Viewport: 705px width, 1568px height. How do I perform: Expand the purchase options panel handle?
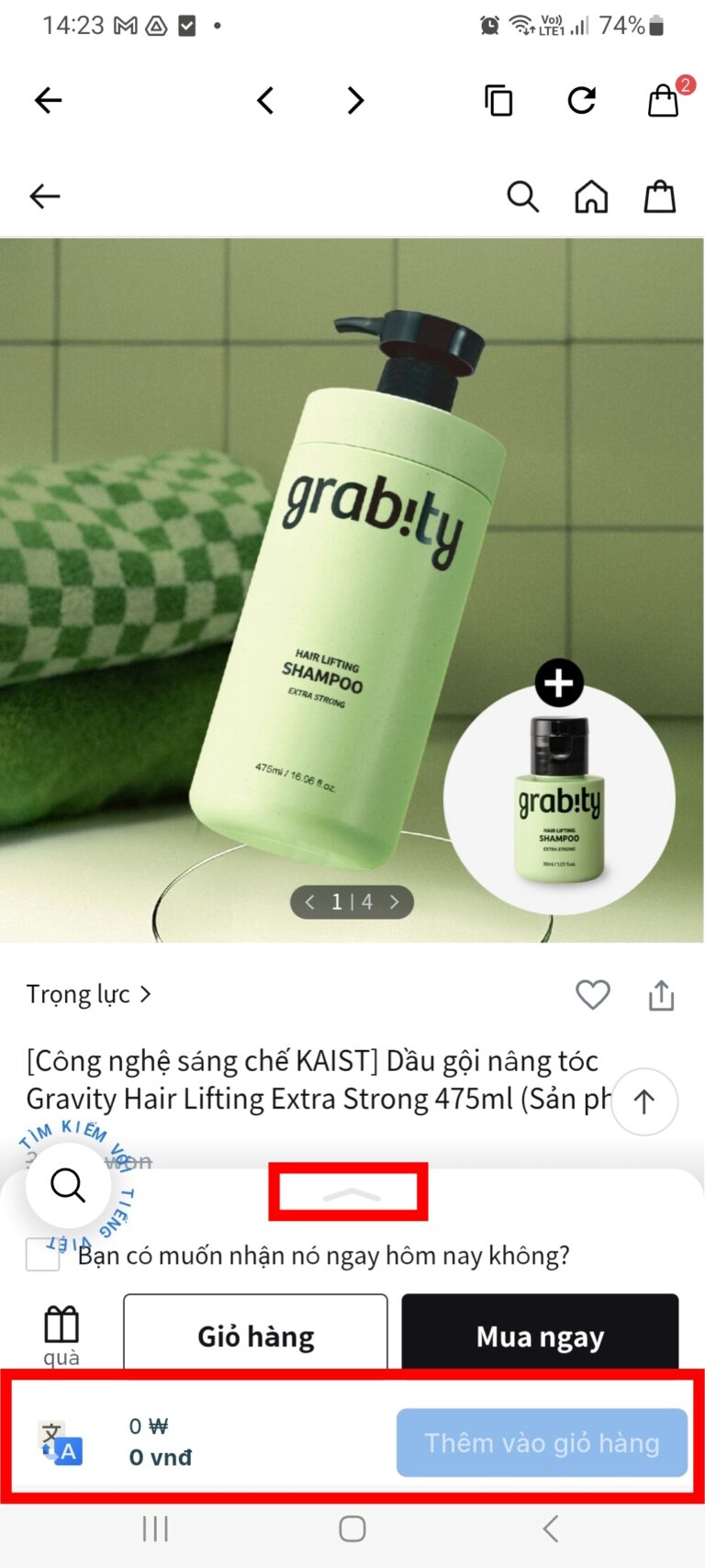click(349, 1193)
